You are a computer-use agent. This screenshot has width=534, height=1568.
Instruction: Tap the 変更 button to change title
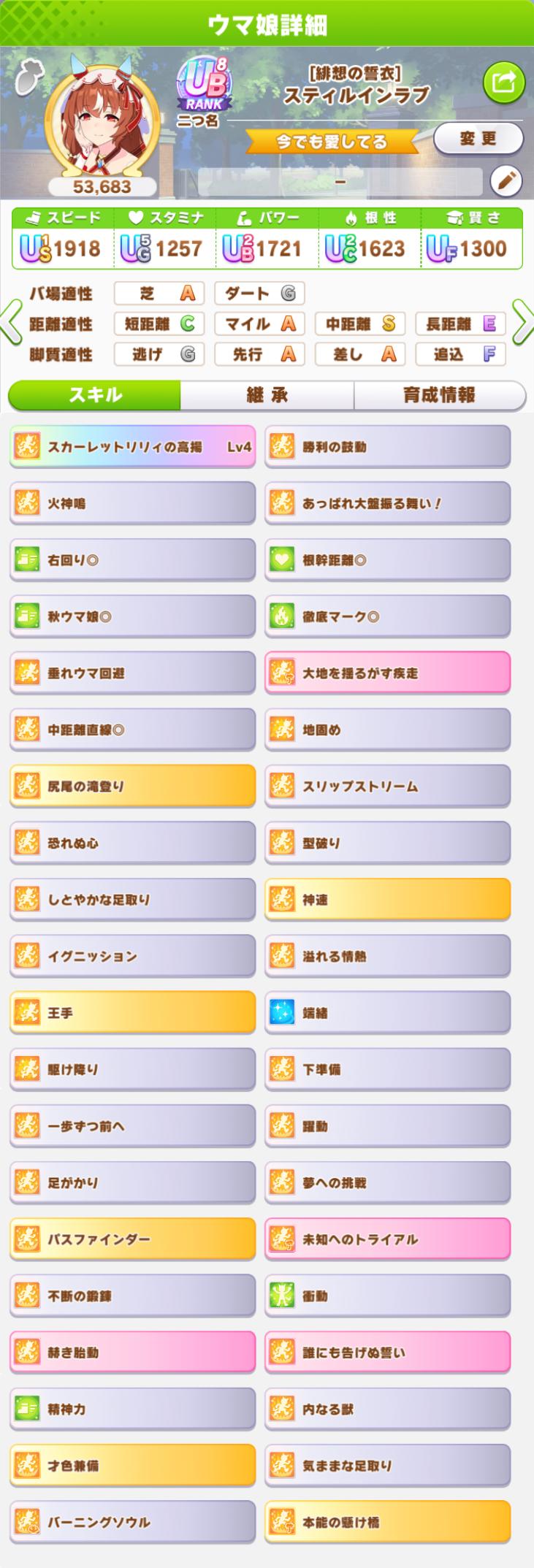tap(478, 138)
